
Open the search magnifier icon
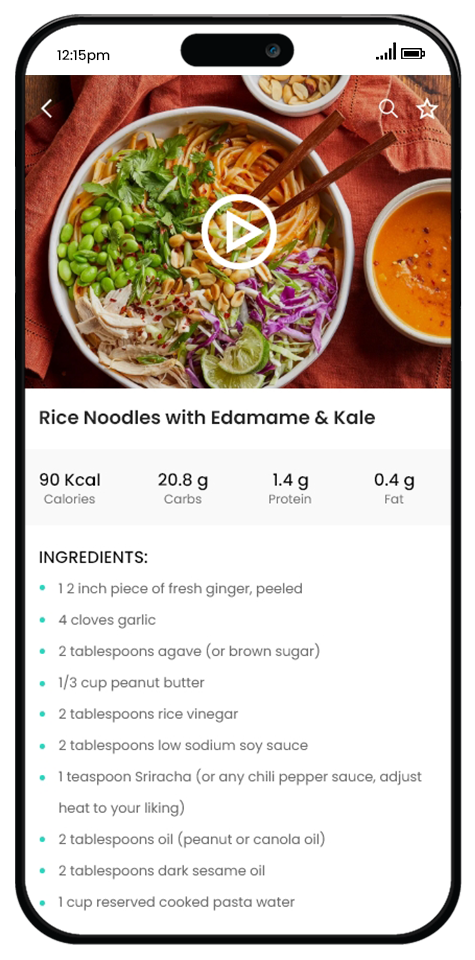388,108
